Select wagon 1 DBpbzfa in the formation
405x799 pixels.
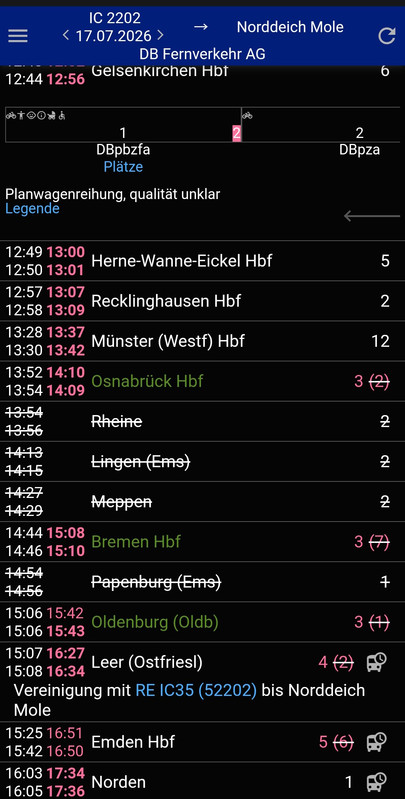[123, 125]
